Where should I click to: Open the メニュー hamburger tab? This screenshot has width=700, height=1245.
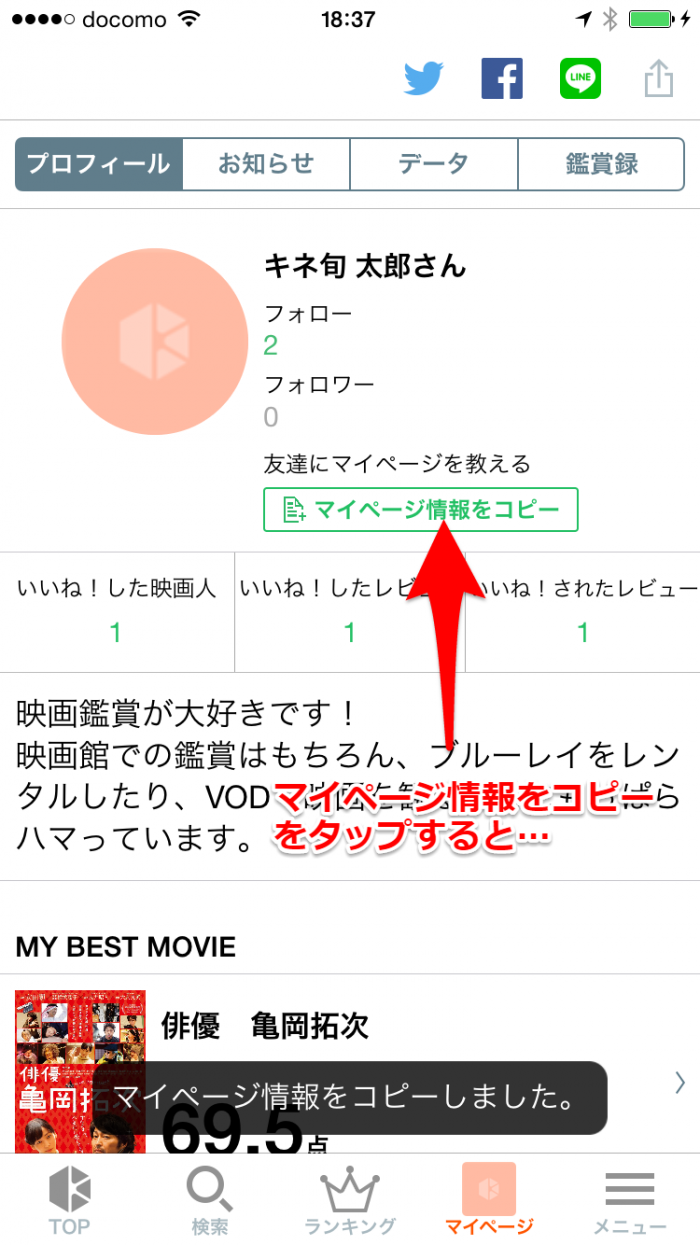[629, 1200]
